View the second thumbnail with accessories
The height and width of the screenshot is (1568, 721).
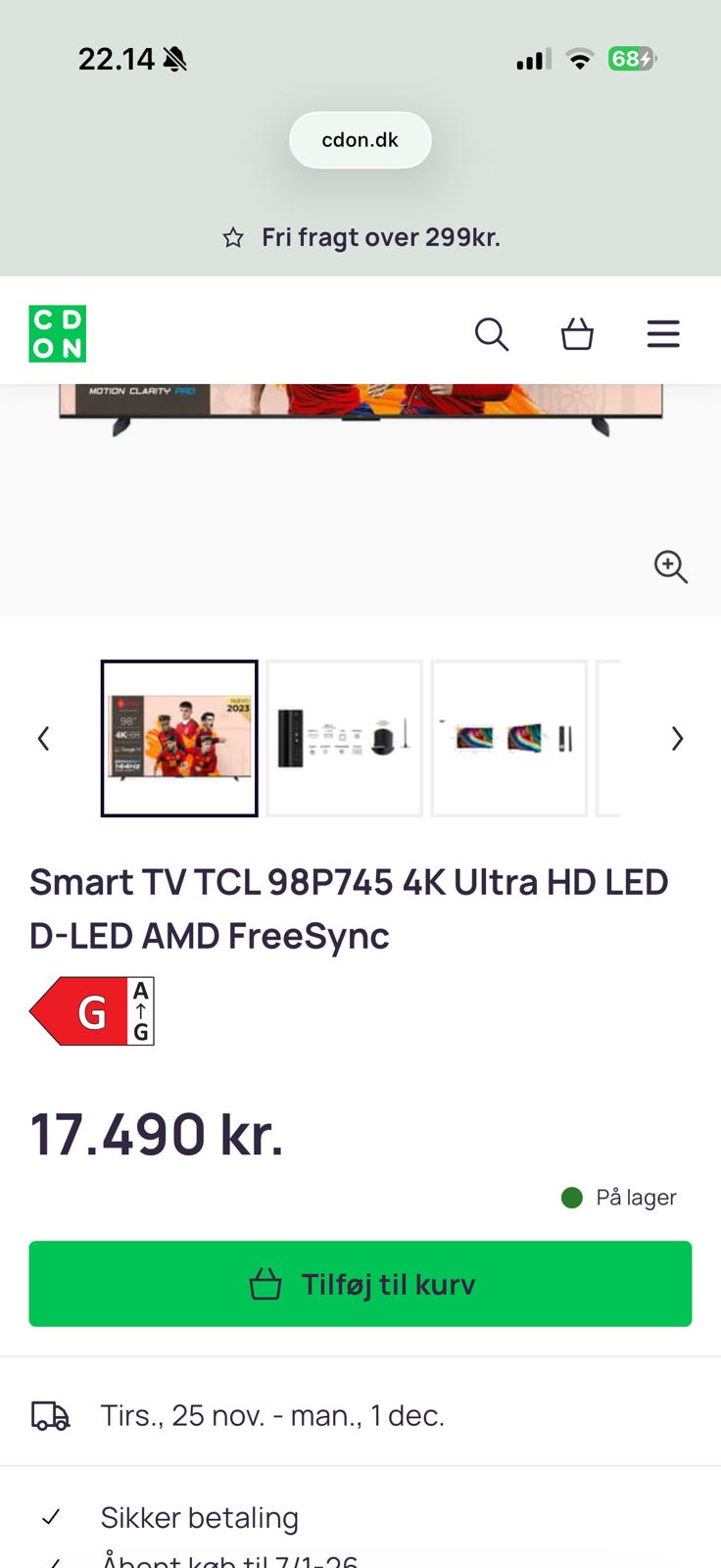344,738
